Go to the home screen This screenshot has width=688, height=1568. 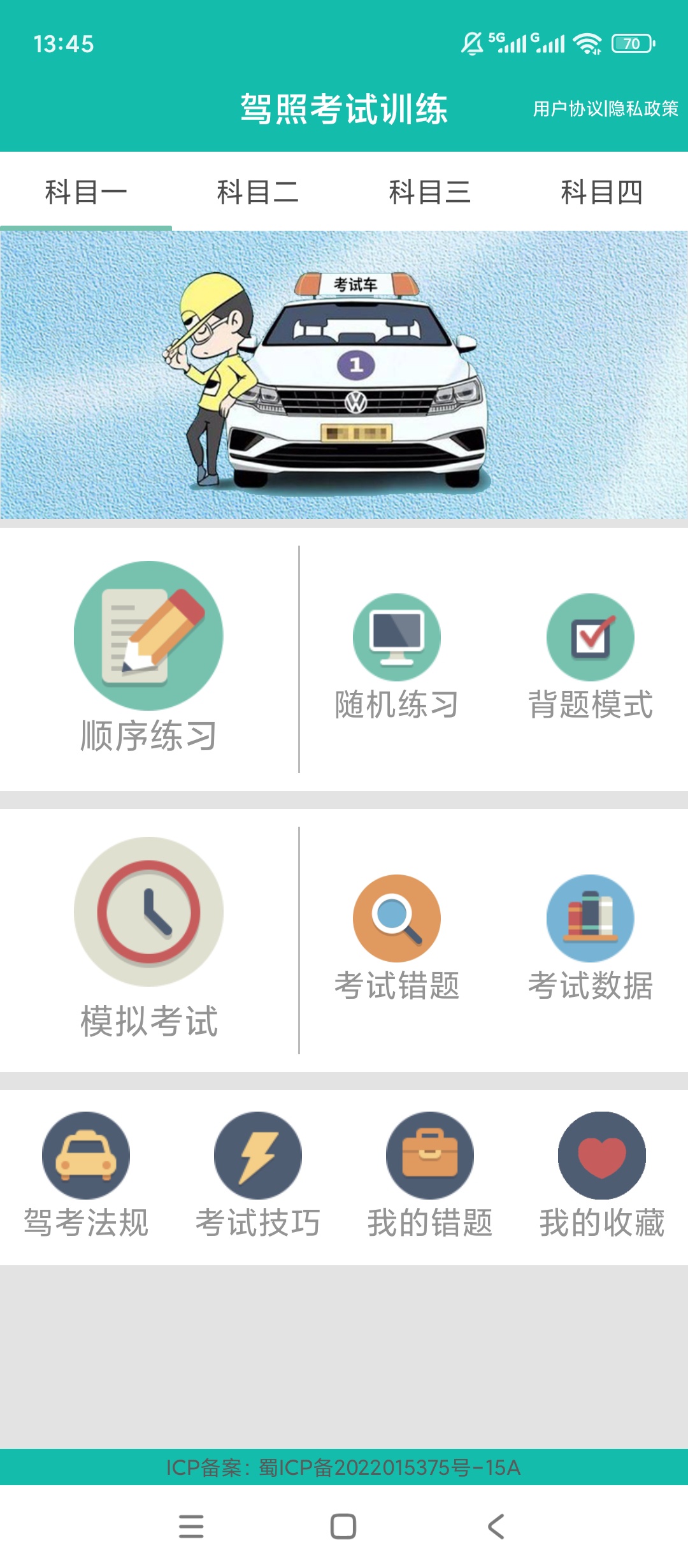pyautogui.click(x=343, y=1527)
